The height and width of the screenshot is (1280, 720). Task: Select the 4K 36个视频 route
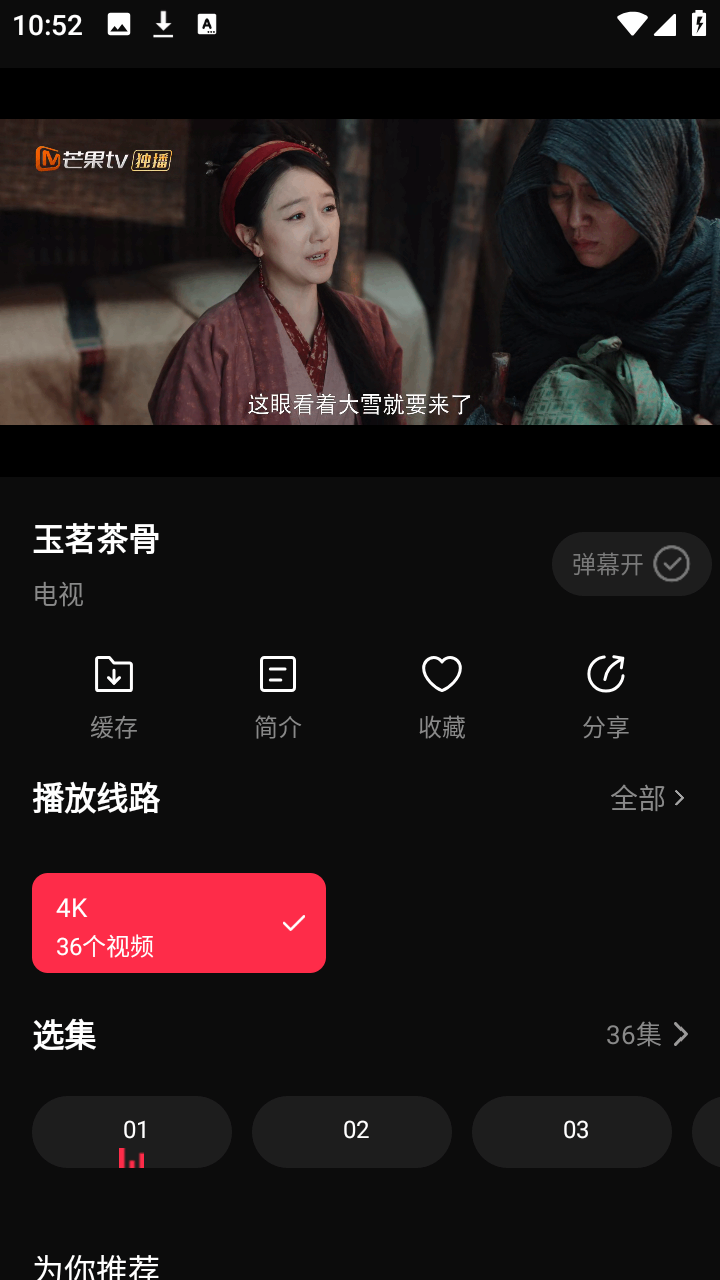(x=179, y=923)
